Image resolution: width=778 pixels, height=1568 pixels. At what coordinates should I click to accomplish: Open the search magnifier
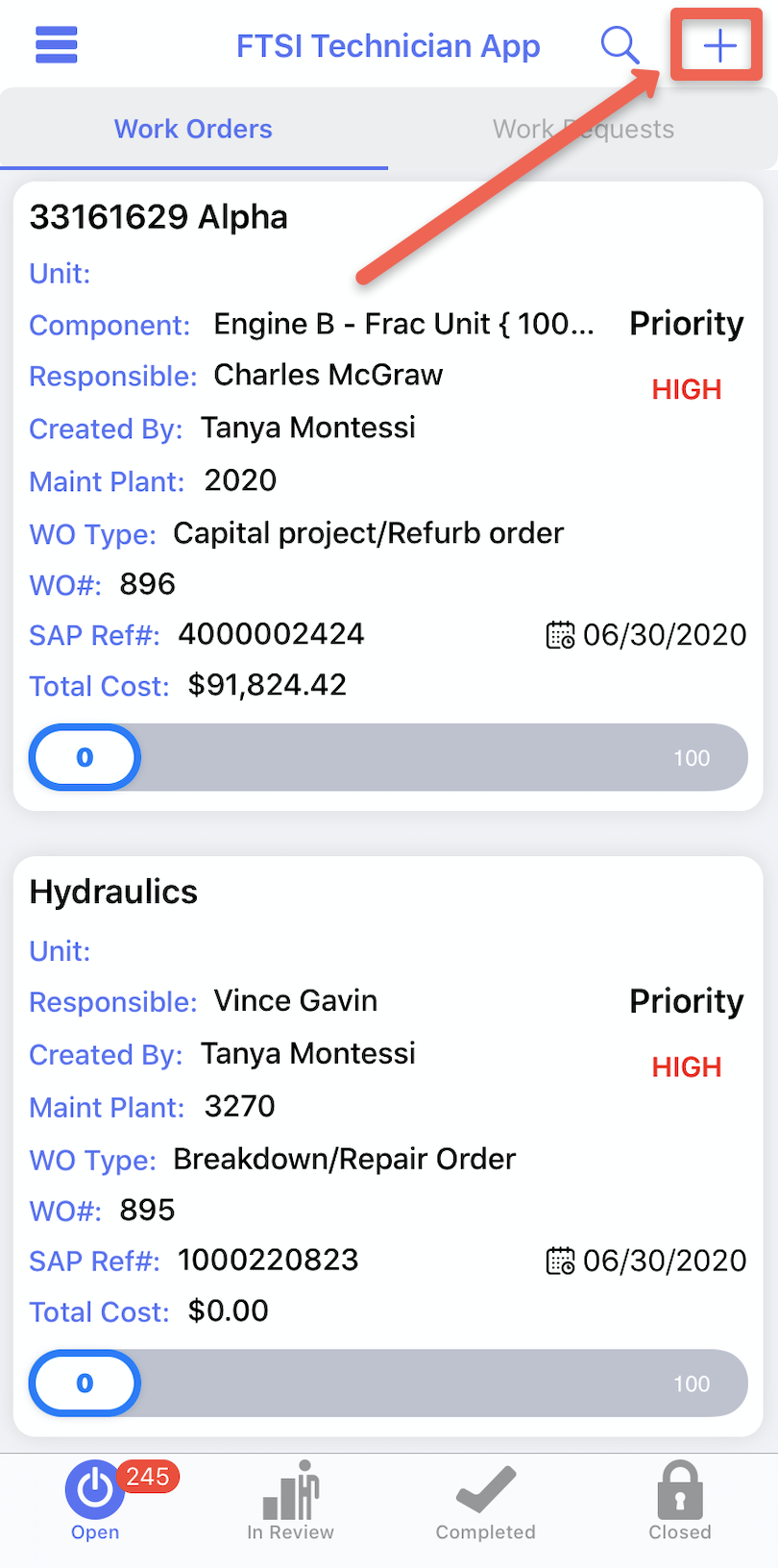(620, 45)
